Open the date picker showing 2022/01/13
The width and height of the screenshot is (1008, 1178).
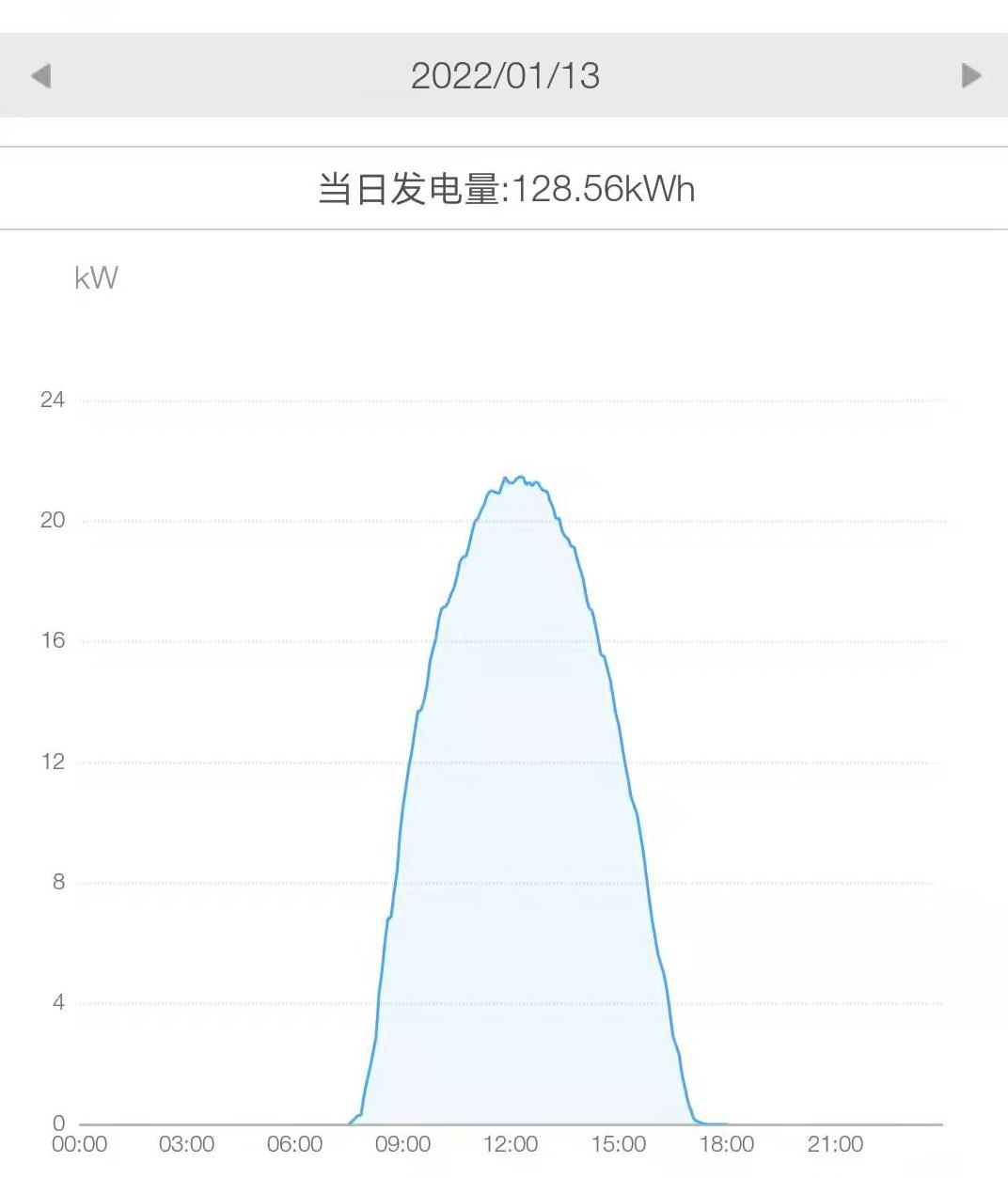[505, 76]
